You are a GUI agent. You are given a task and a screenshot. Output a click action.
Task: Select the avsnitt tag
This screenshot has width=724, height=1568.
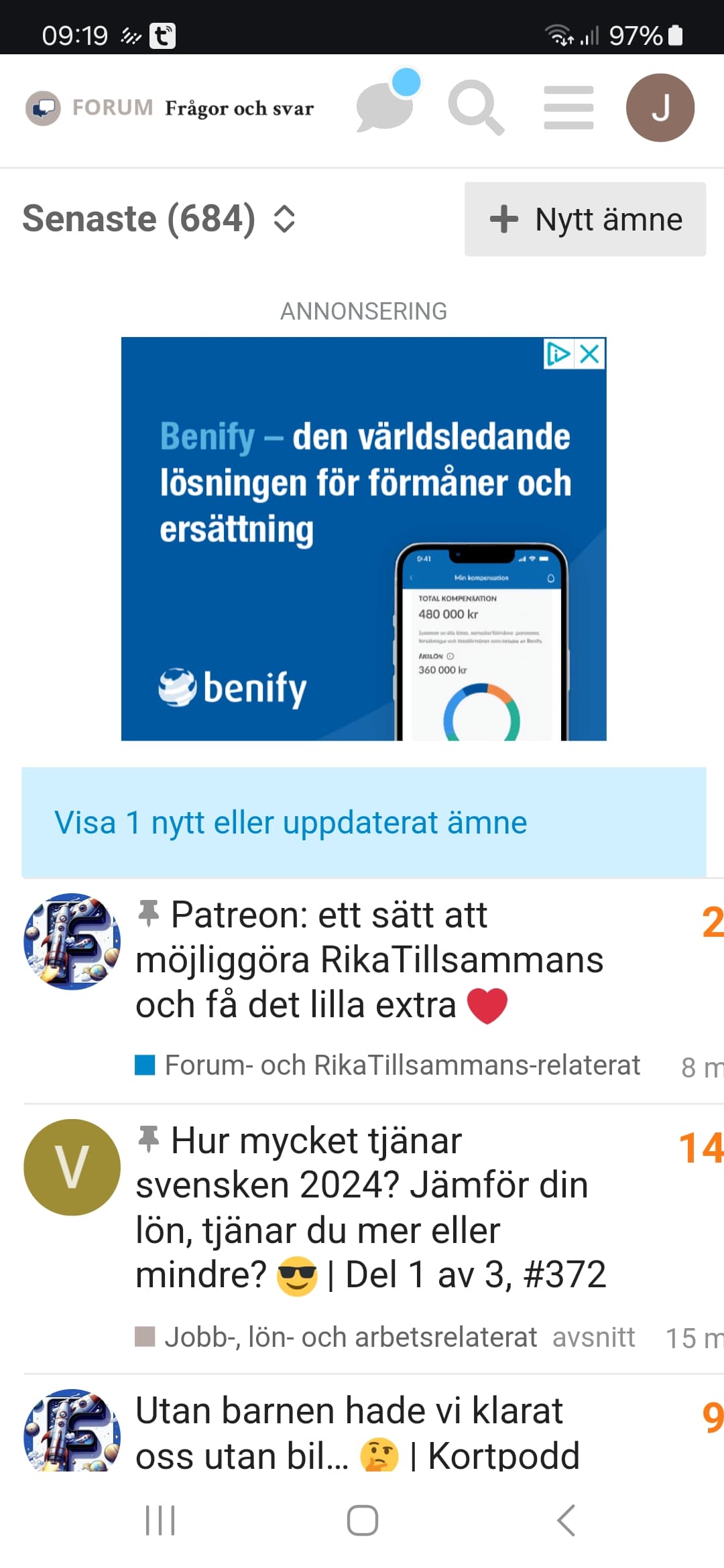click(593, 1337)
